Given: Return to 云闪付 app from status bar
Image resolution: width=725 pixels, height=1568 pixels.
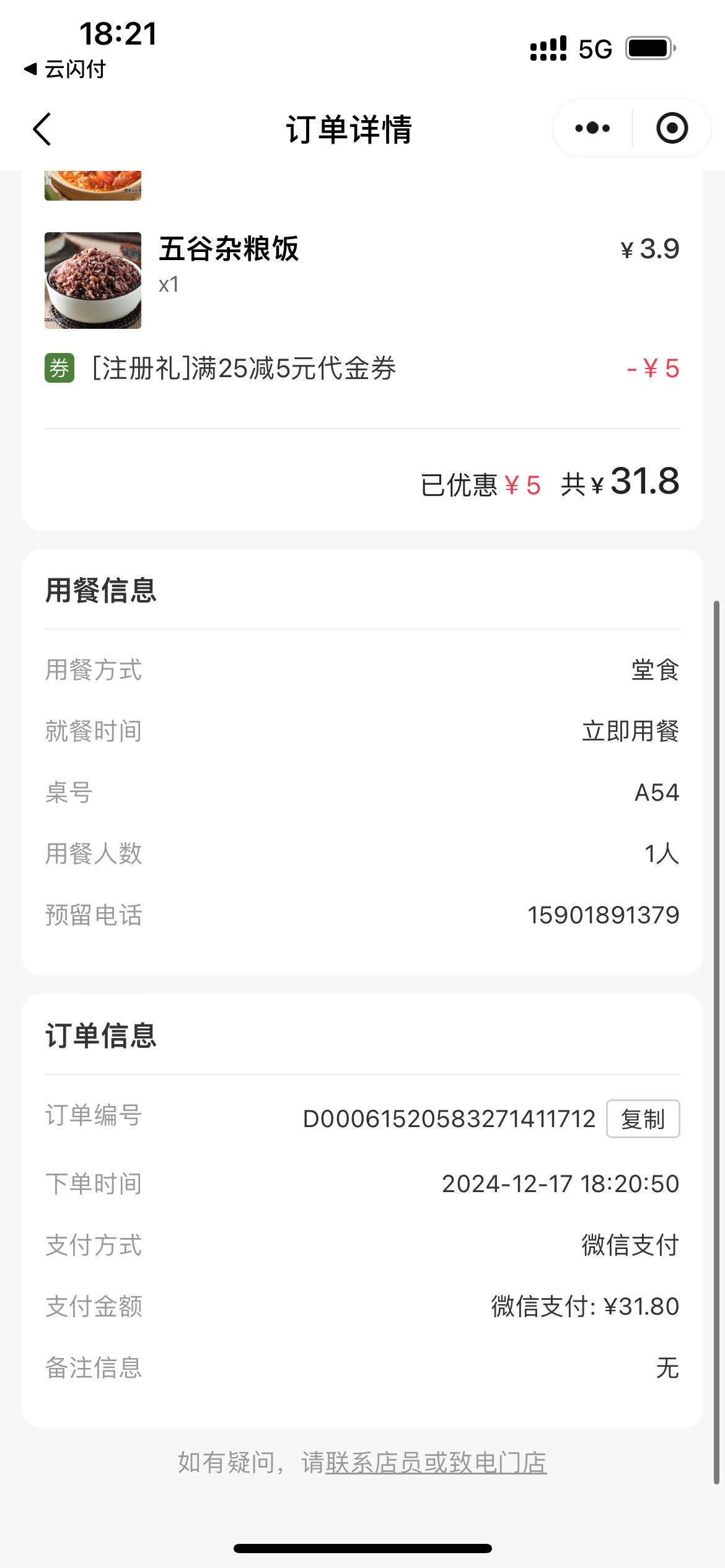Looking at the screenshot, I should [x=65, y=69].
